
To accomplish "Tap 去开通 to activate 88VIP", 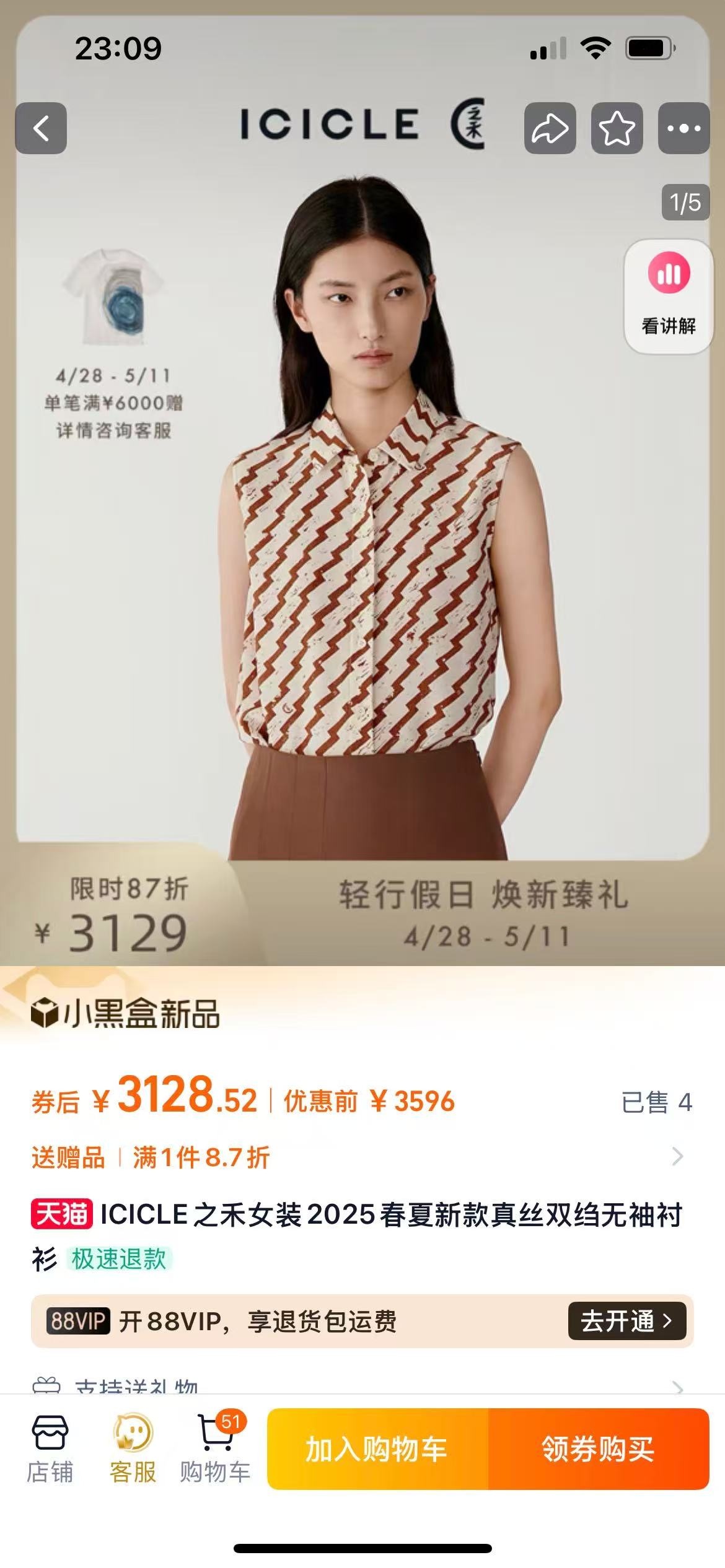I will [626, 1321].
